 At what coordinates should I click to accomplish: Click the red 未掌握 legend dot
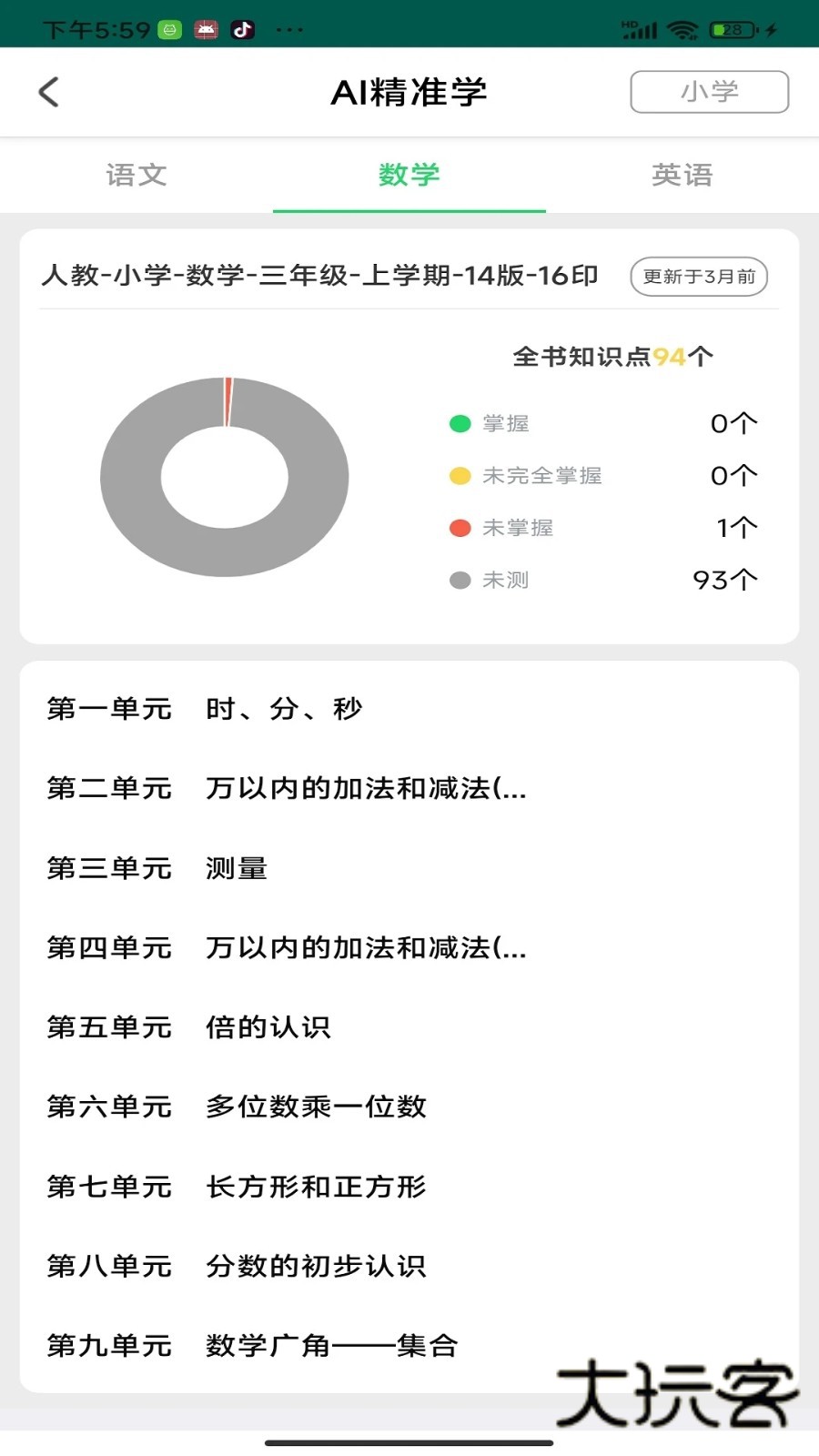coord(459,527)
